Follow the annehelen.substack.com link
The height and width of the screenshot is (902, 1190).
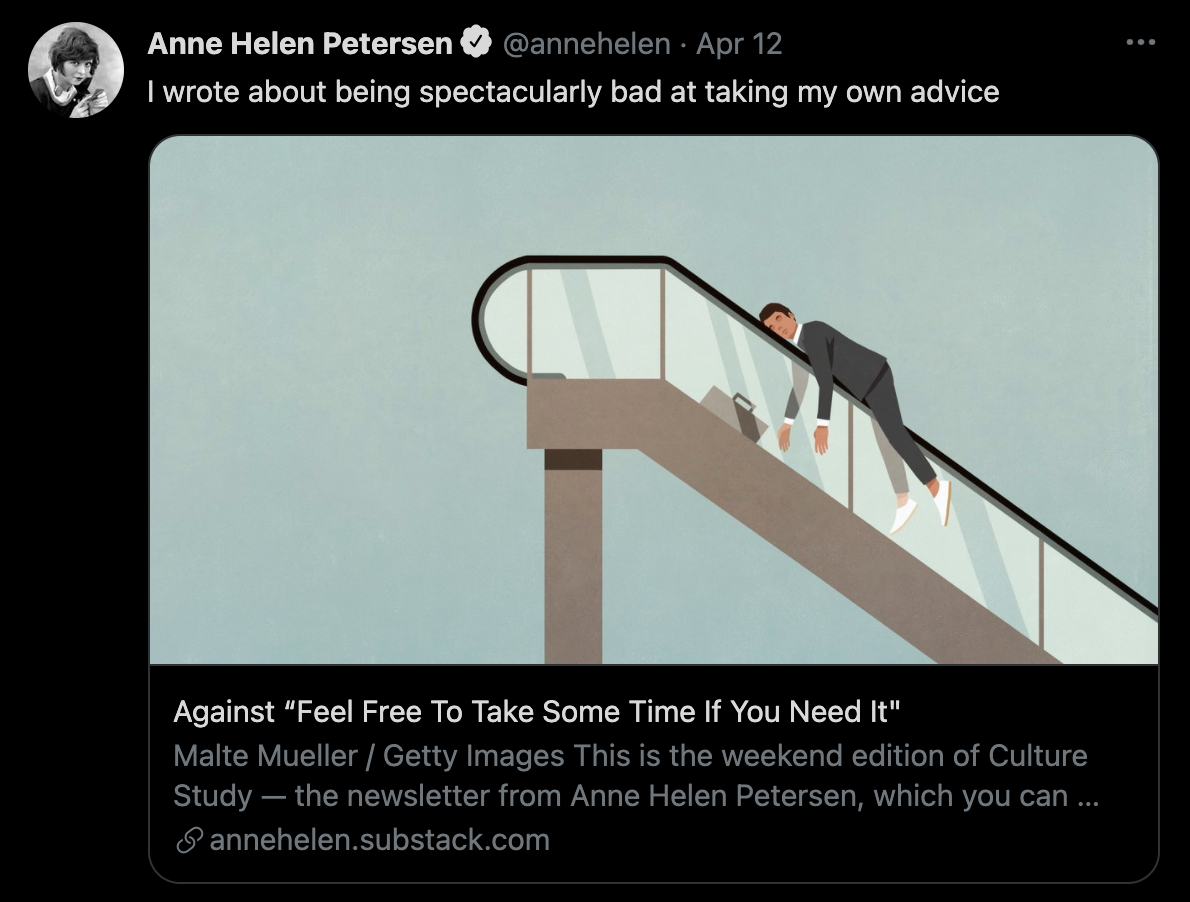(x=379, y=840)
